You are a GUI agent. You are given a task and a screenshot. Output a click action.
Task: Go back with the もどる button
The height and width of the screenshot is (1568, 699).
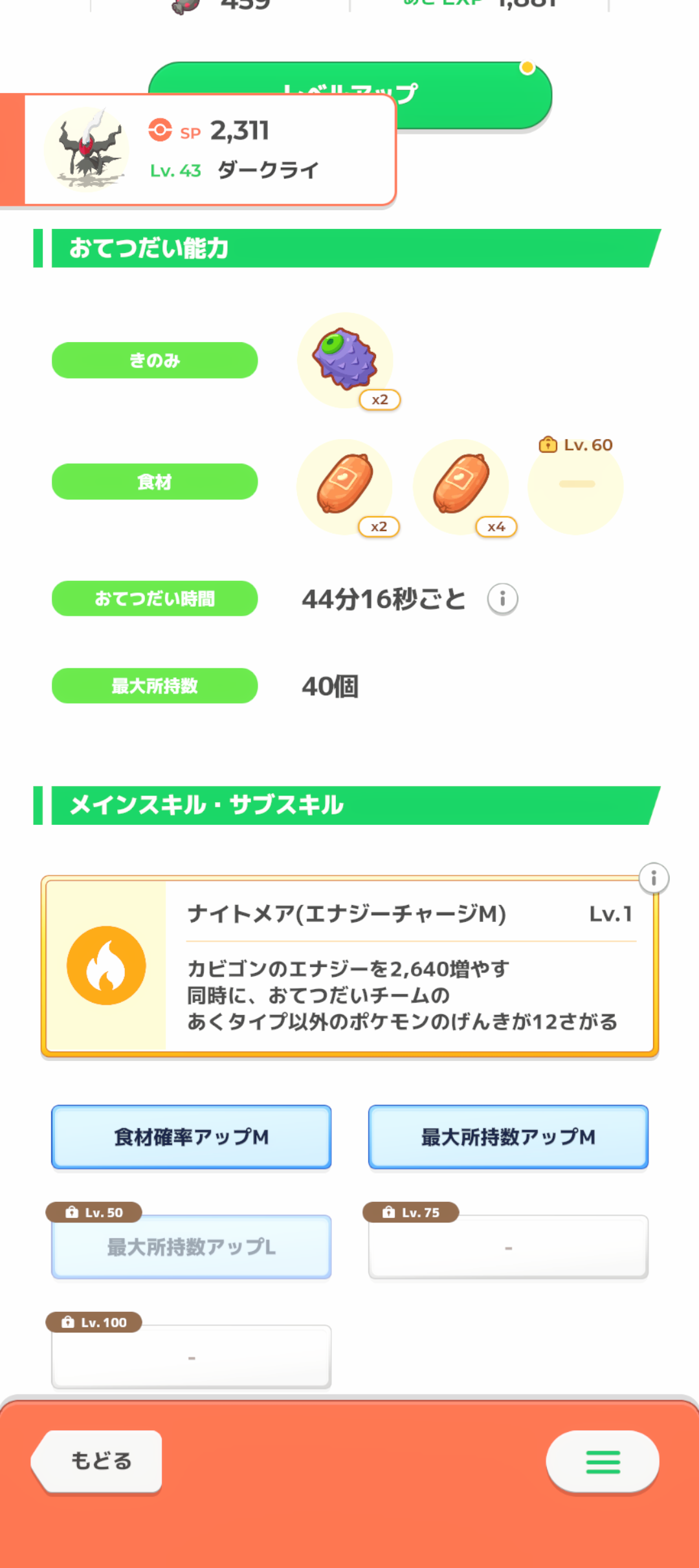(x=100, y=1461)
